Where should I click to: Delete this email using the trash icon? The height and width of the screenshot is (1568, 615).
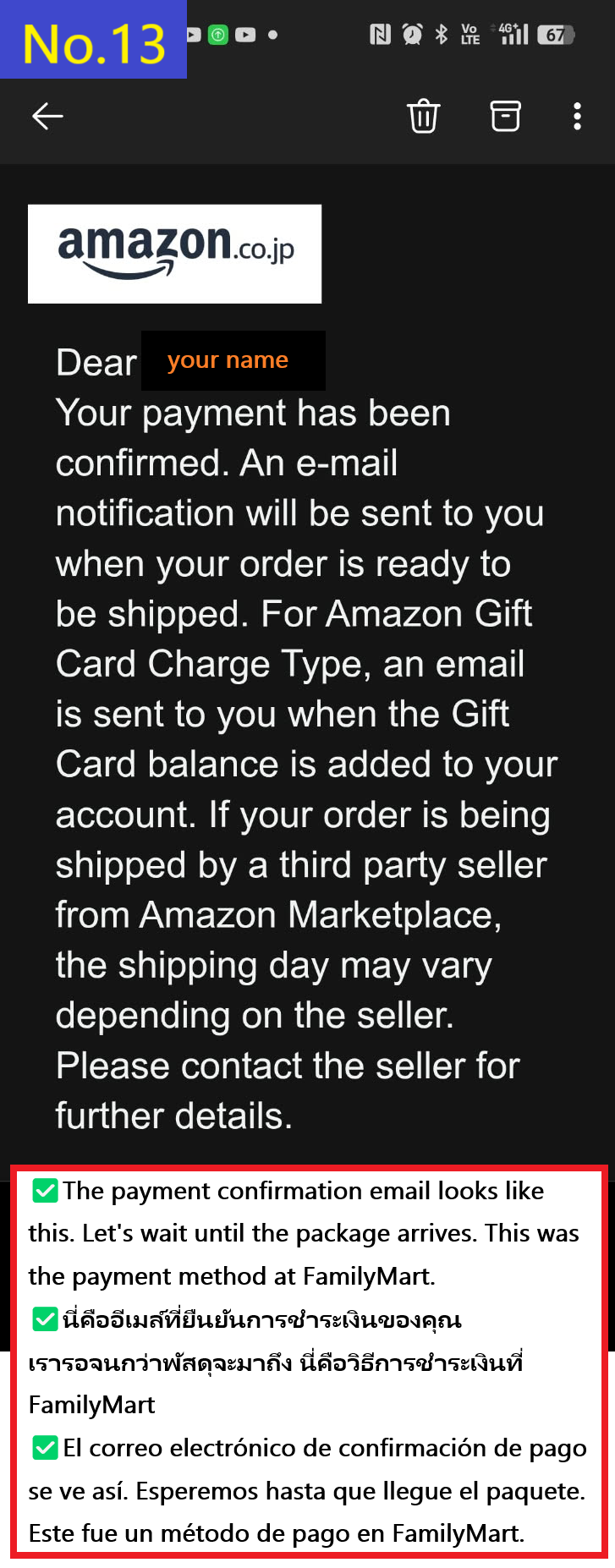click(423, 116)
